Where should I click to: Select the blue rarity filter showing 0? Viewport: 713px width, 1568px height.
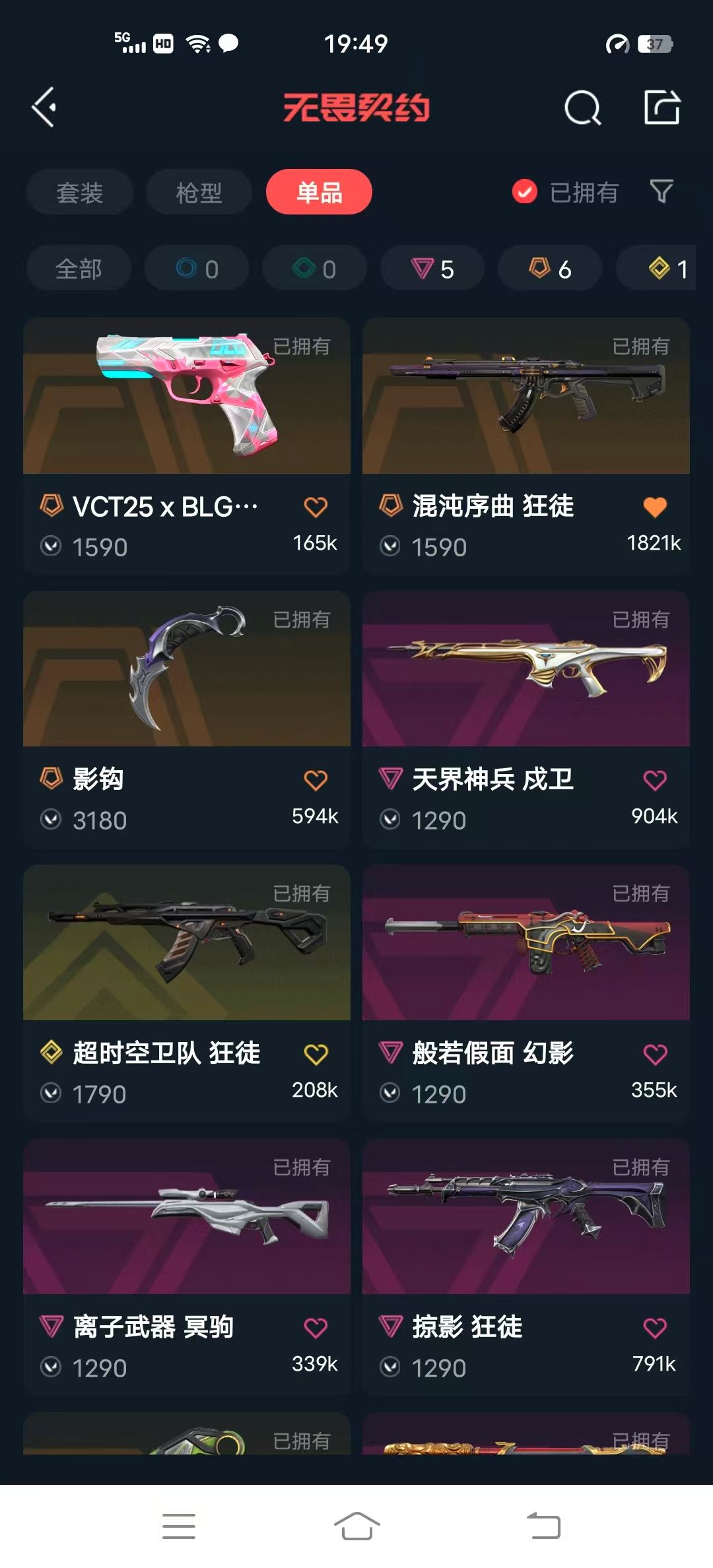[197, 269]
